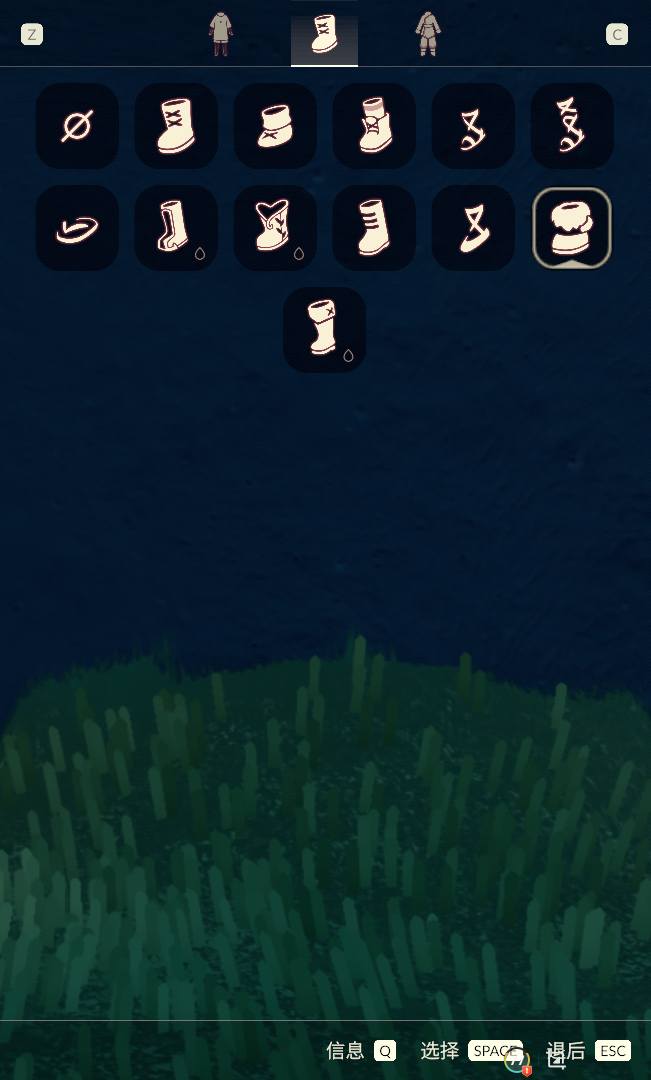Switch to the cape outfit tab
The width and height of the screenshot is (651, 1080).
(221, 34)
